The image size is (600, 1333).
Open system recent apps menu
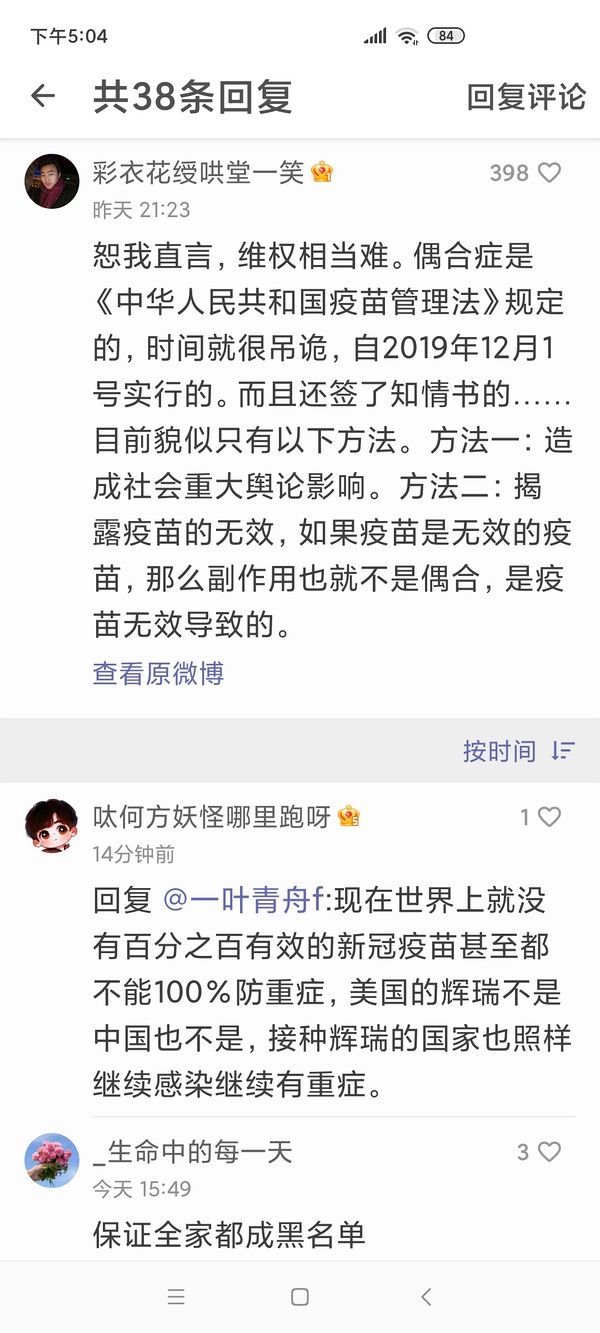176,1297
